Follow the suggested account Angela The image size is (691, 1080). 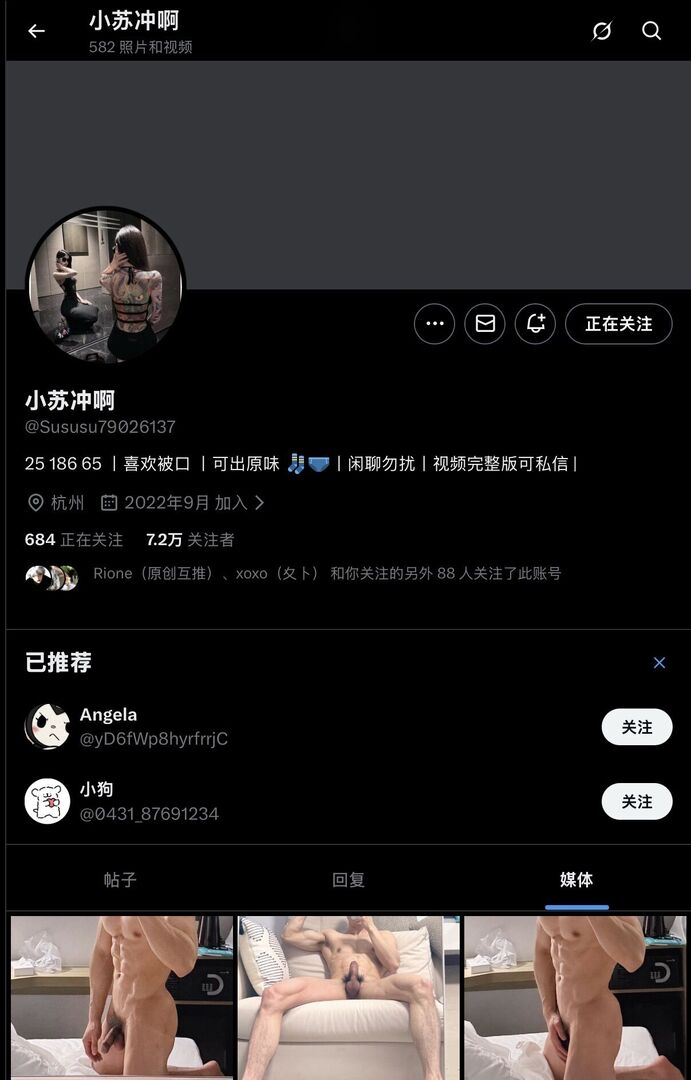[636, 727]
